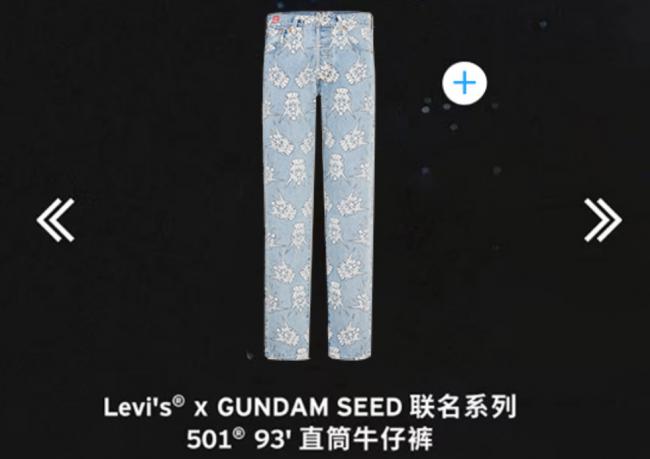The image size is (650, 459).
Task: Go to the previous product with left arrows
Action: click(x=55, y=221)
